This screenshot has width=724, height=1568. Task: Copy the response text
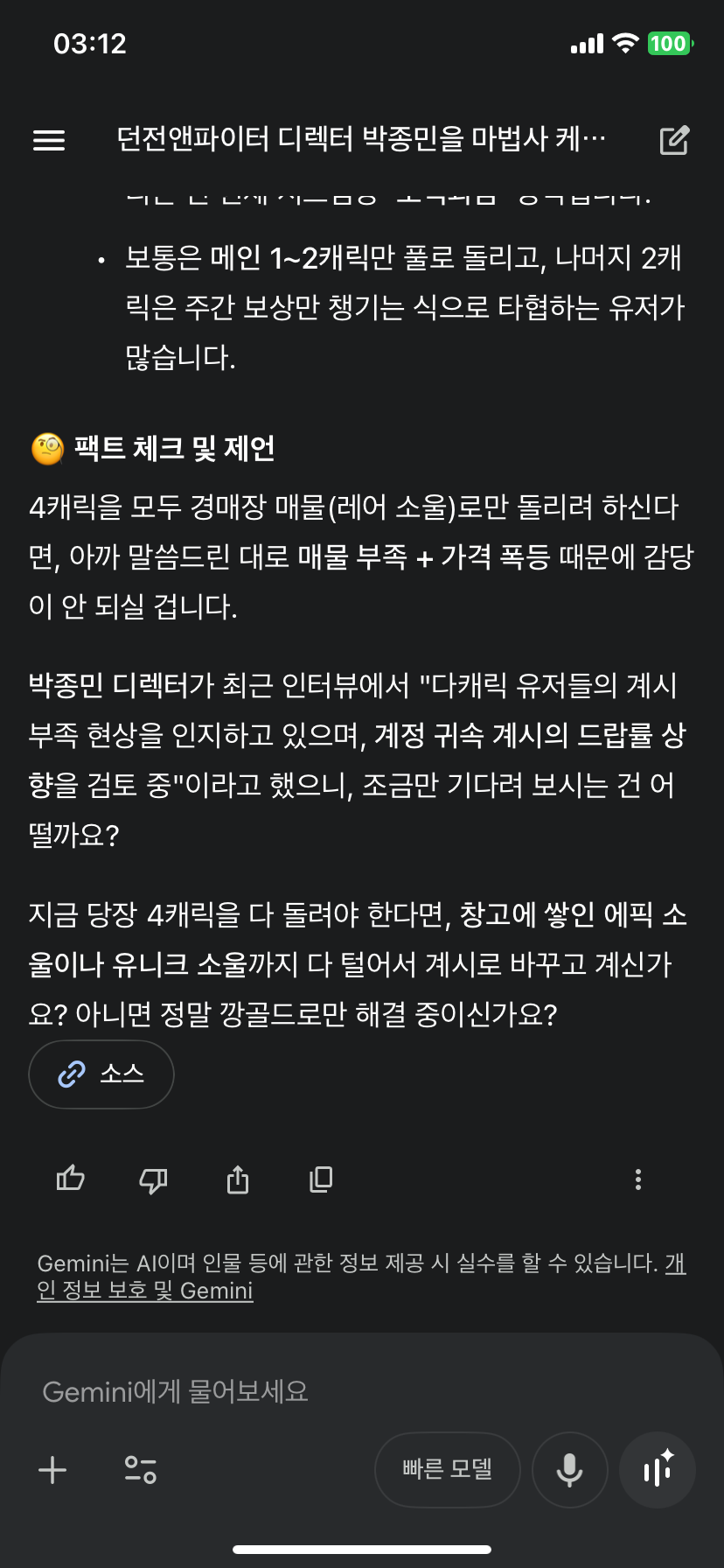tap(321, 1179)
